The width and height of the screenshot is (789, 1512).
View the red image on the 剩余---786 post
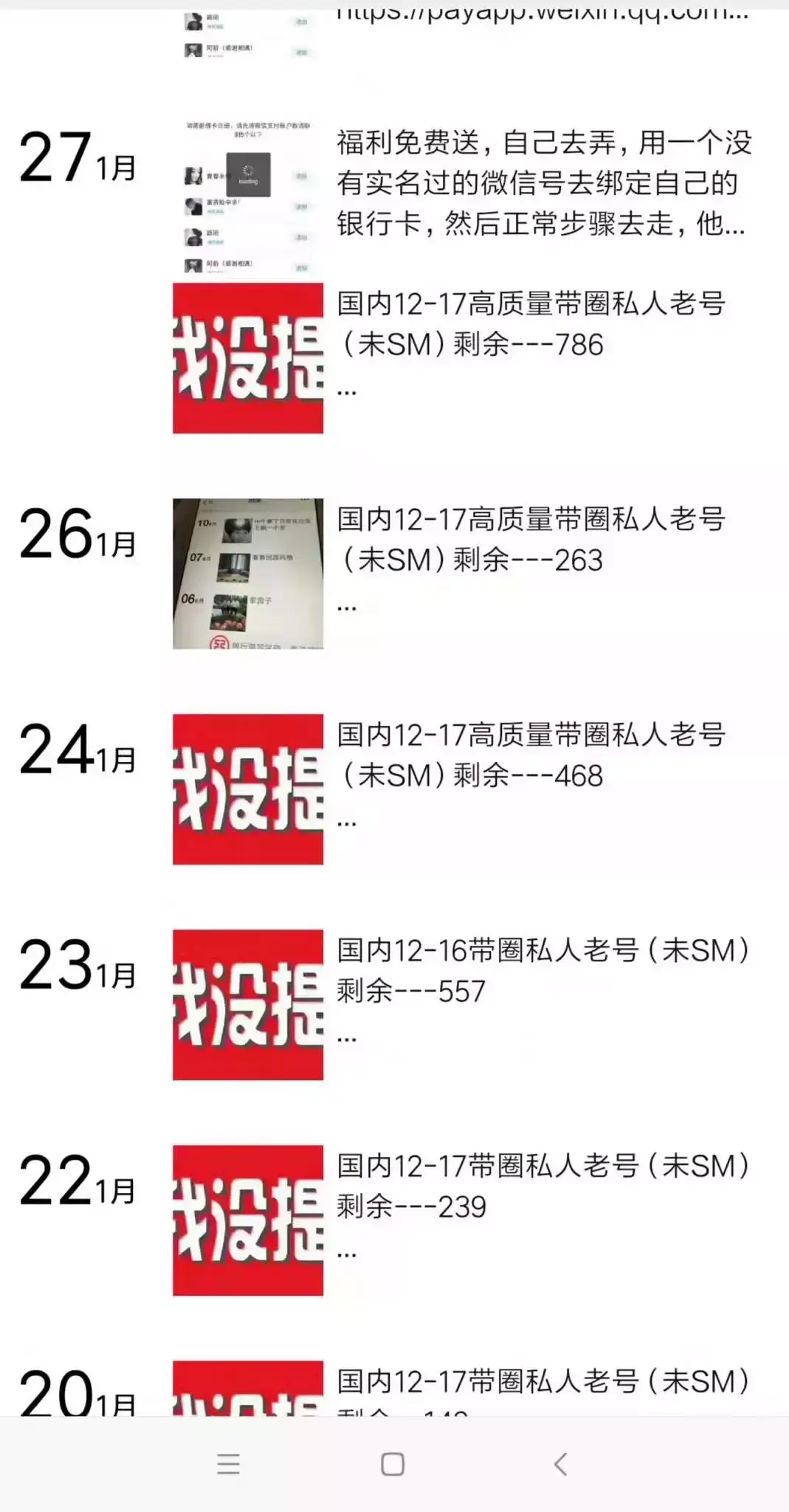248,358
